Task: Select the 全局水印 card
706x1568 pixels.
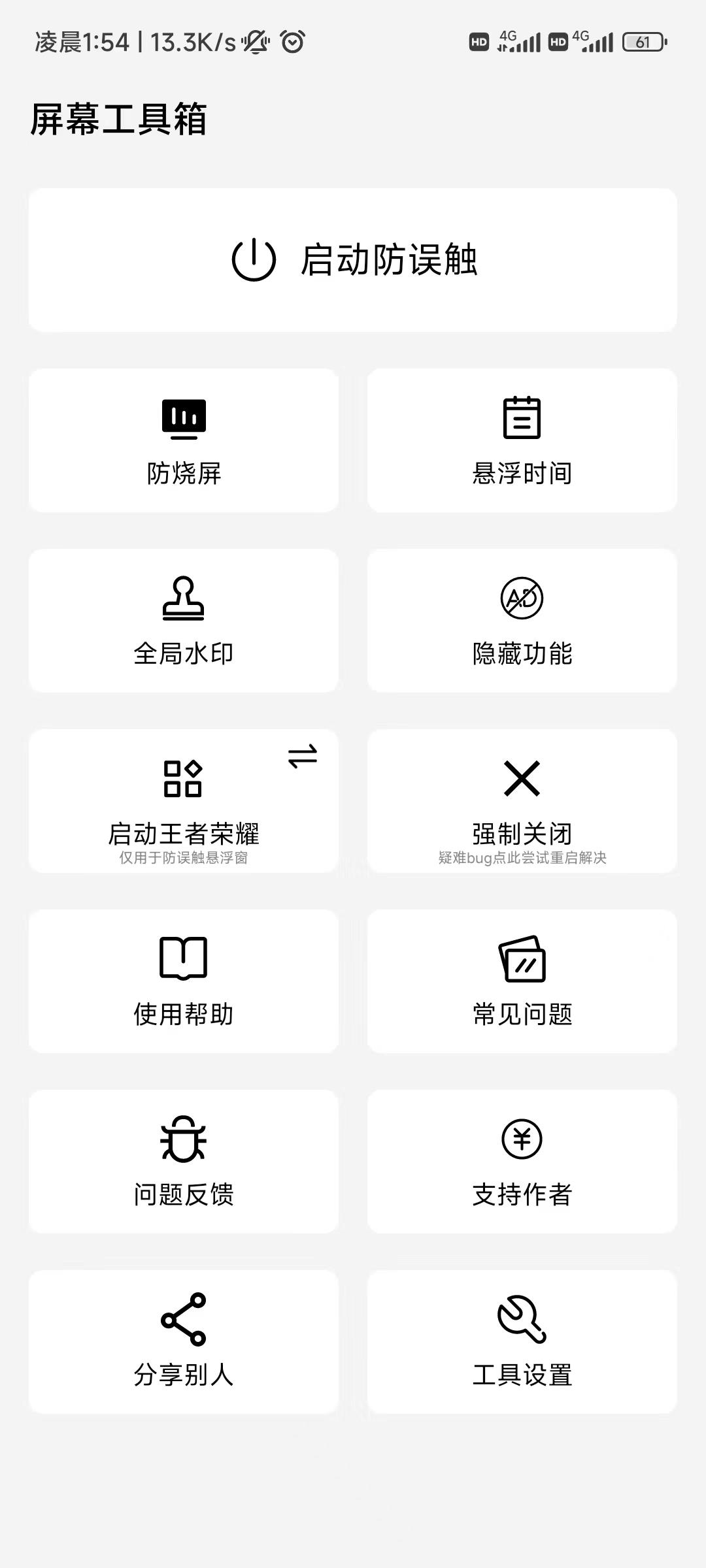Action: click(x=184, y=621)
